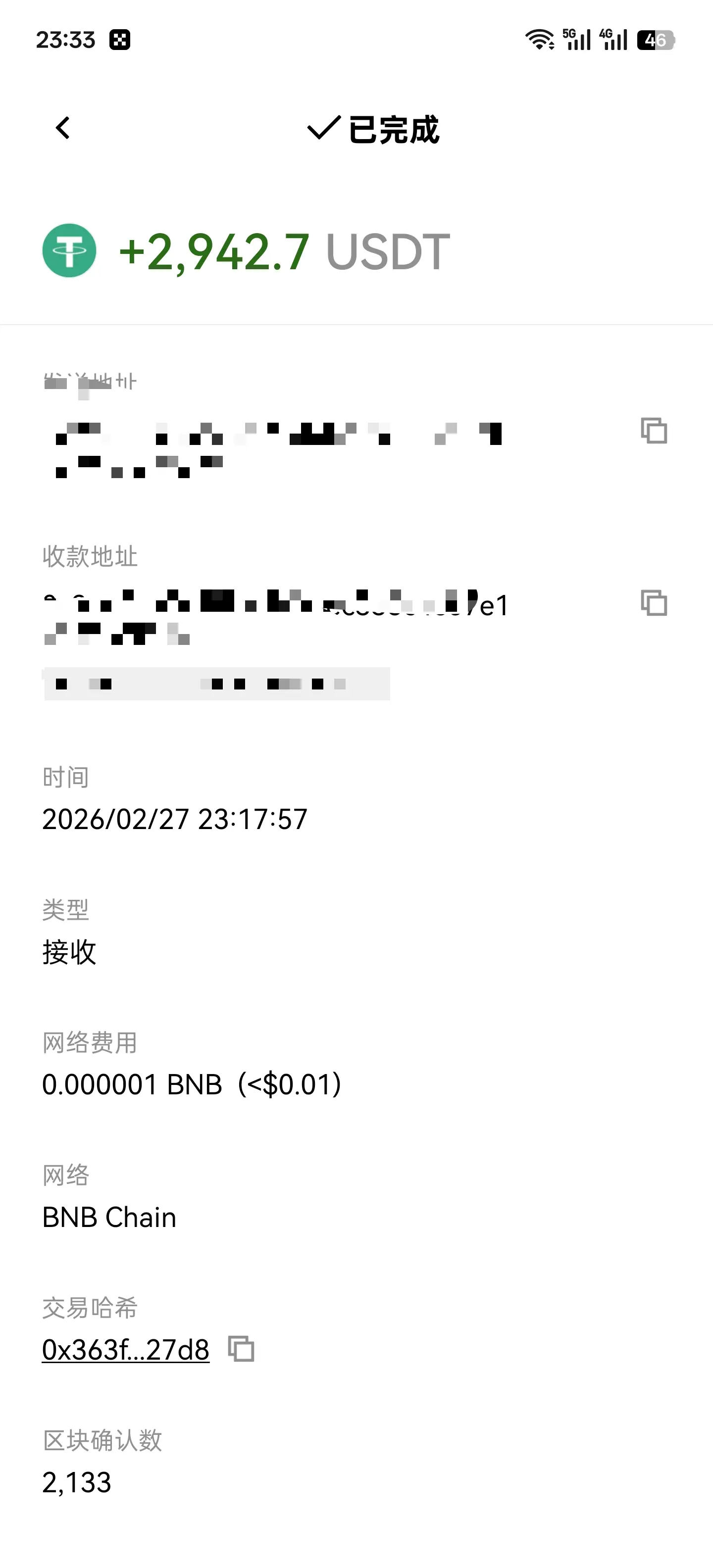Copy the 收款地址 receiving address
Screen dimensions: 713x1568
653,604
